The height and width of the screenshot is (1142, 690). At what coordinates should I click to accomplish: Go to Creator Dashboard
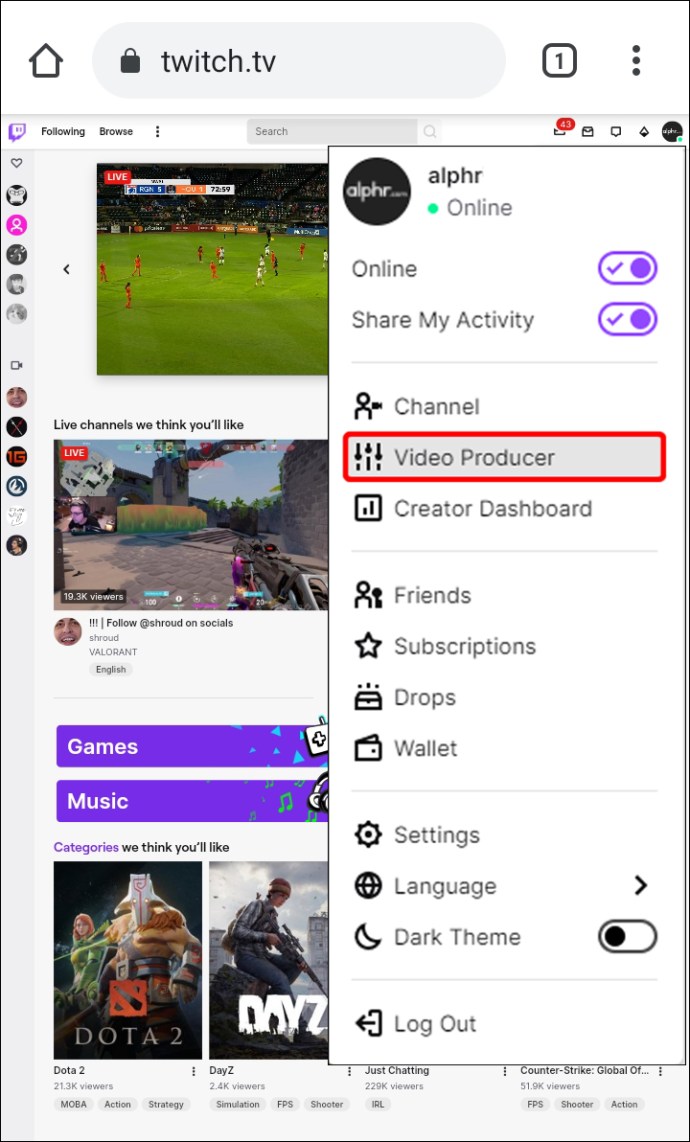tap(492, 509)
